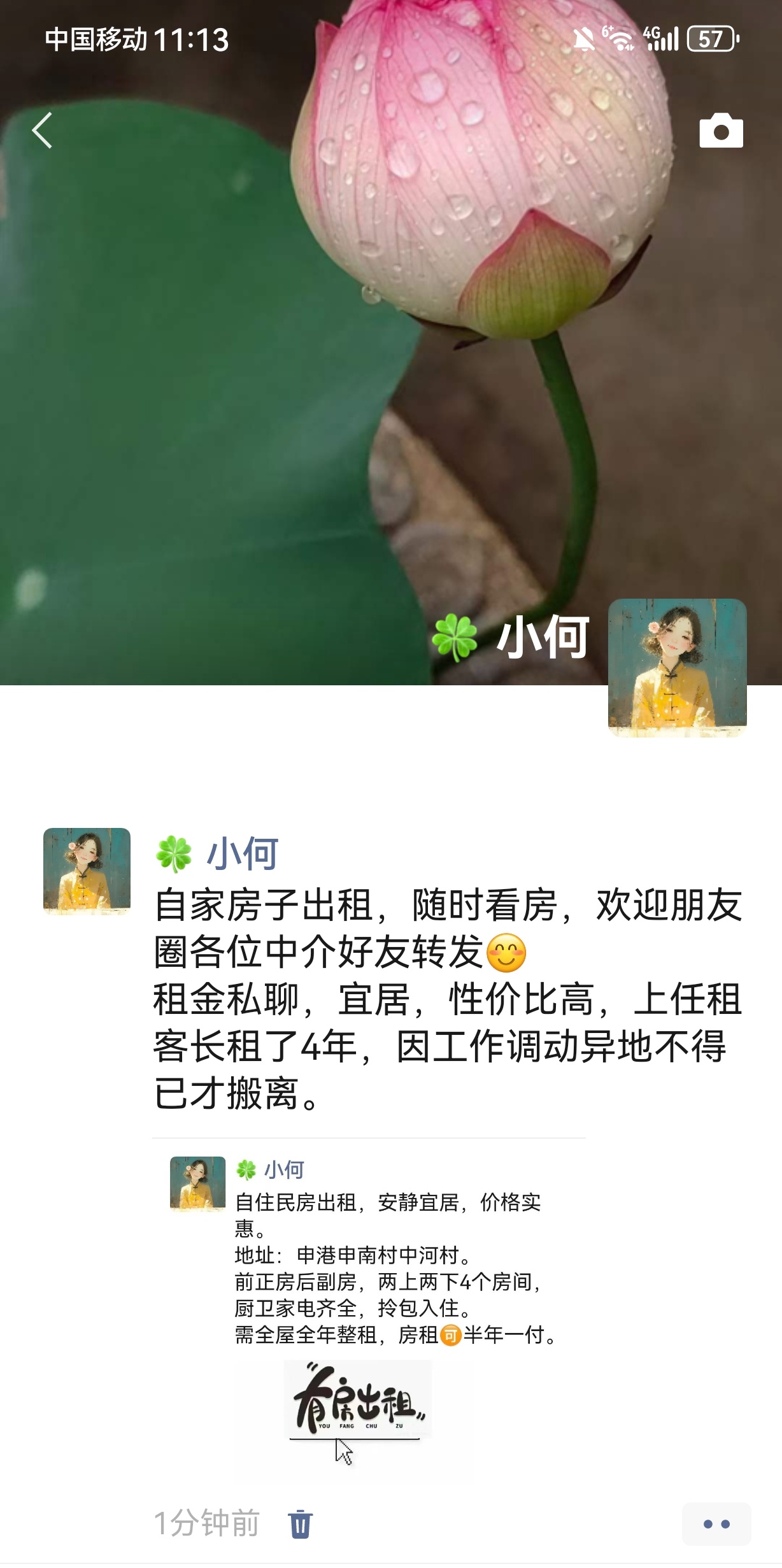Open the 小何 name link above the post
Viewport: 782px width, 1568px height.
click(x=242, y=853)
